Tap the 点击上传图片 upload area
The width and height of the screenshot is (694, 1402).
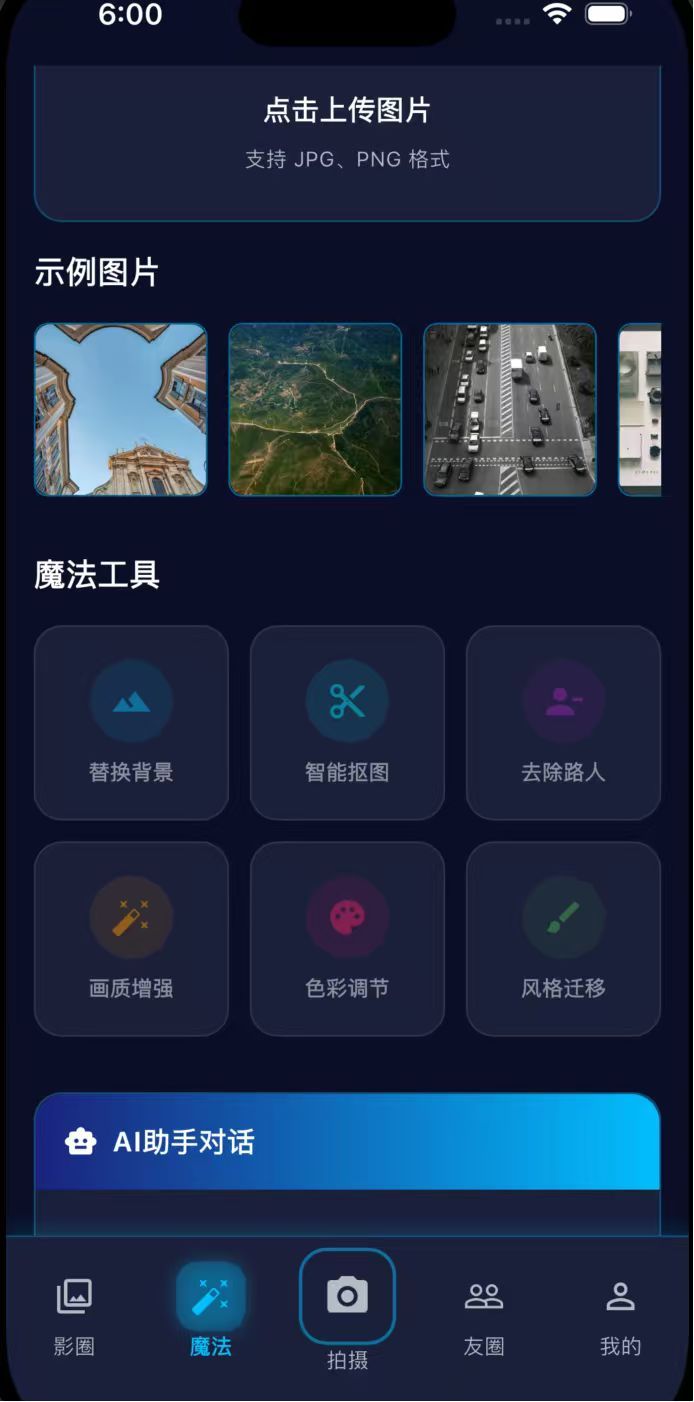pos(347,134)
